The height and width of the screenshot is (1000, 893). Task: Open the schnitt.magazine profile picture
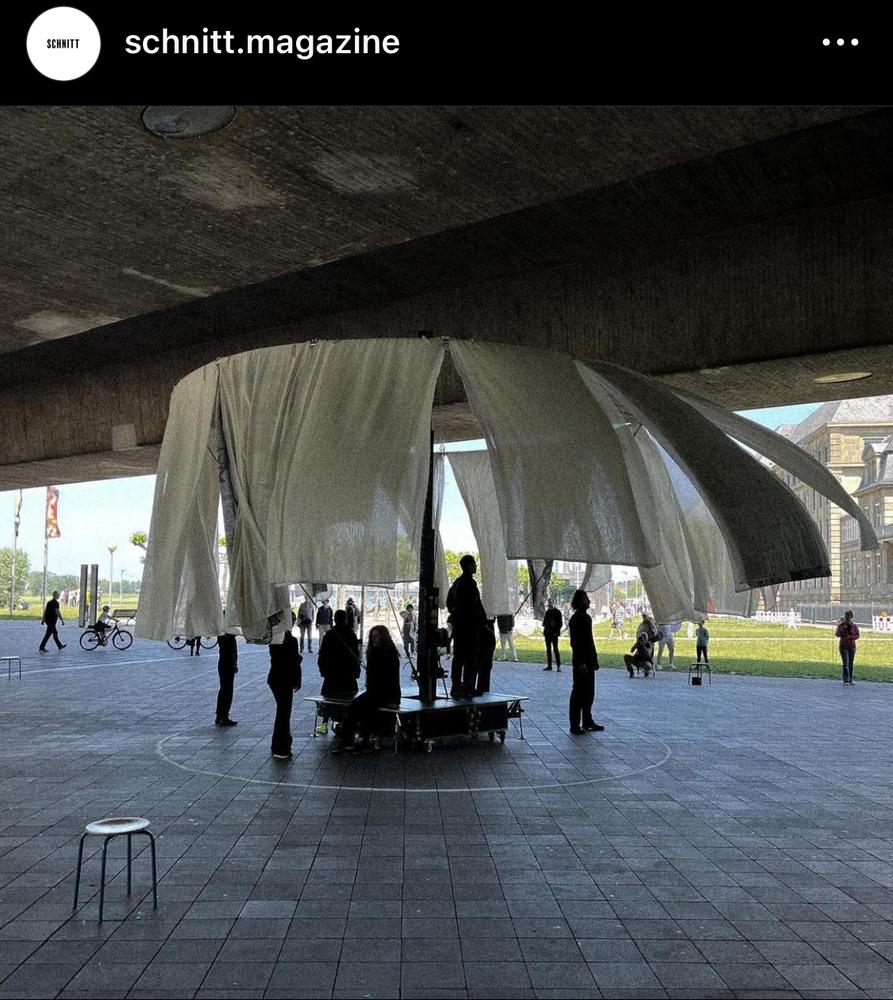[63, 43]
